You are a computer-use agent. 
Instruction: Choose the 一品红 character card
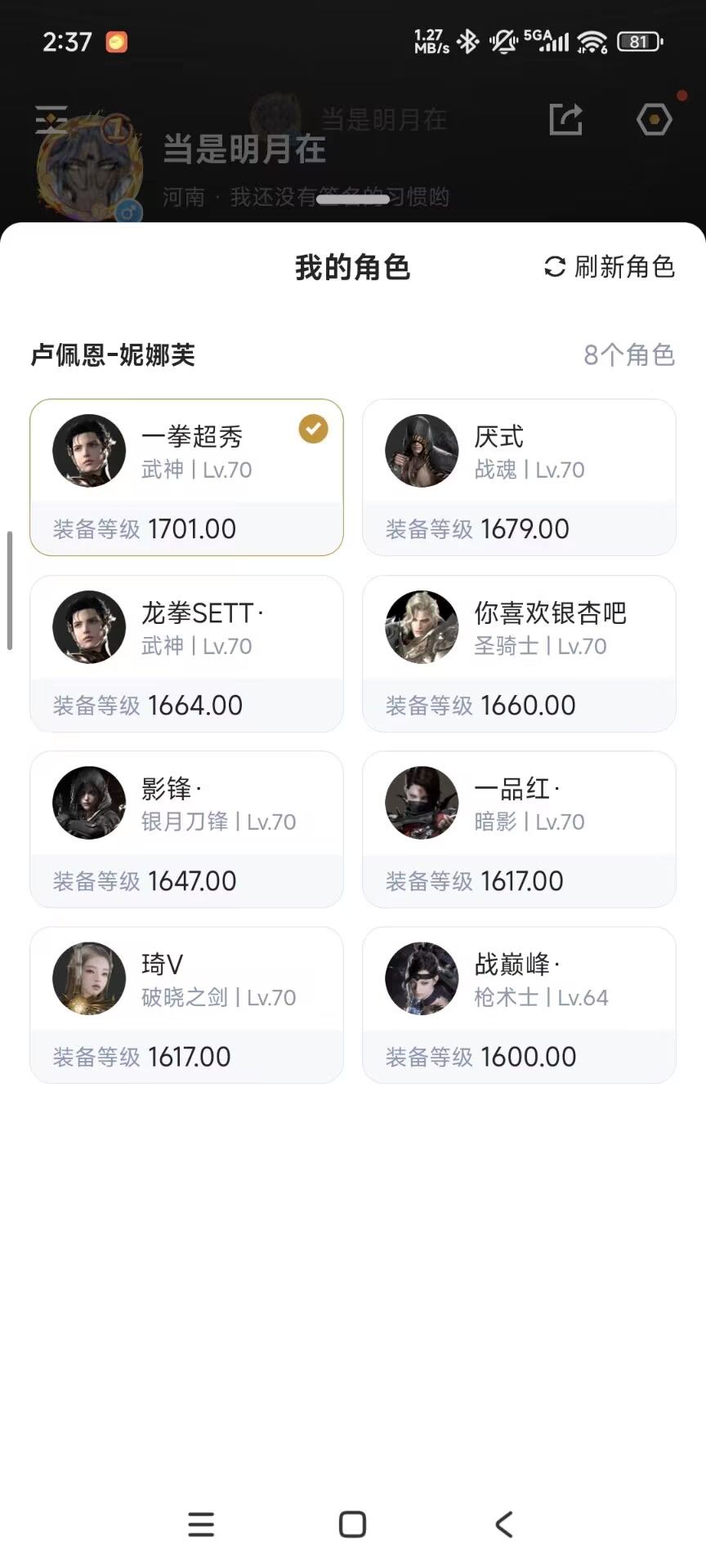click(519, 829)
